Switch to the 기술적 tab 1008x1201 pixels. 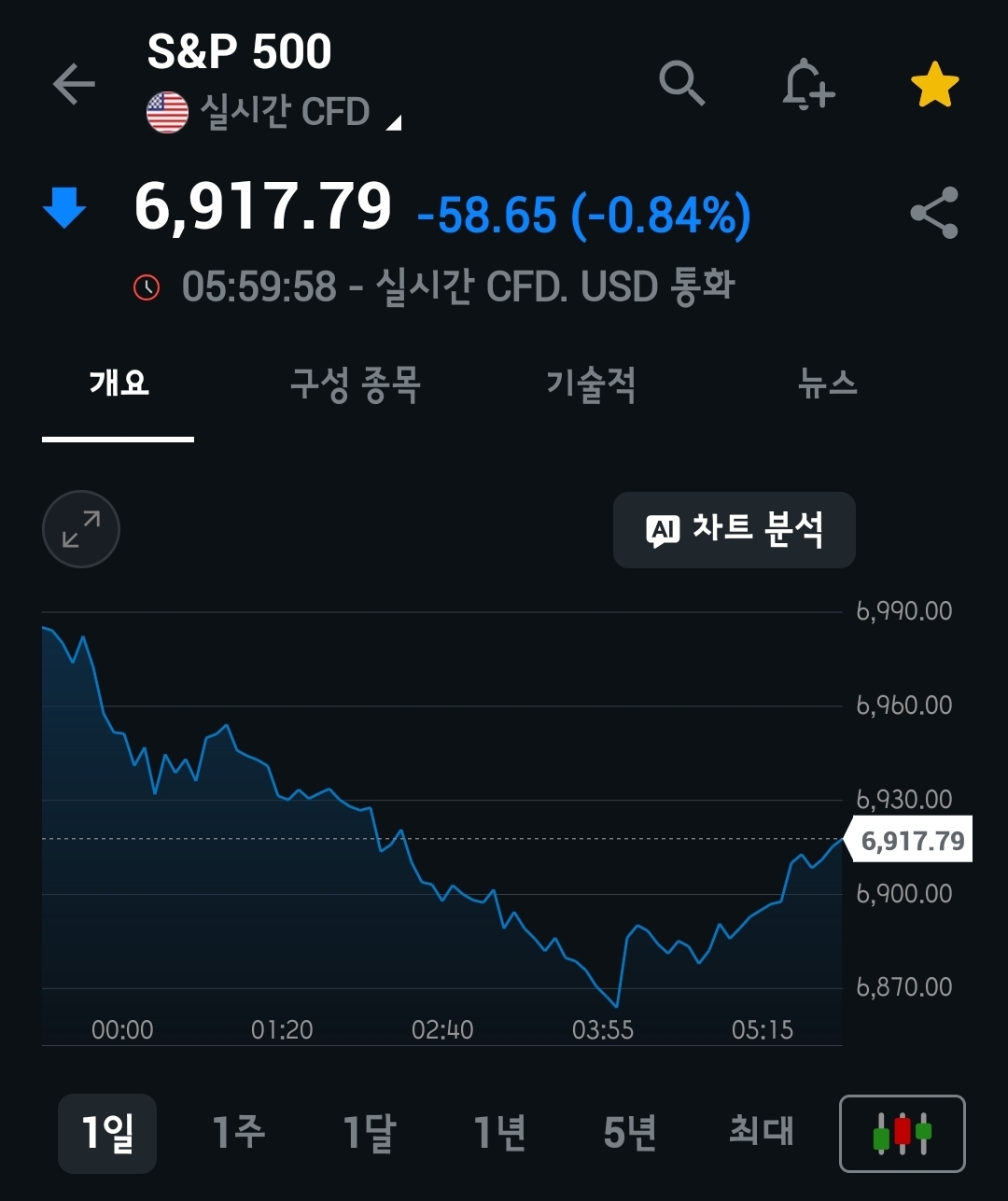pos(591,384)
